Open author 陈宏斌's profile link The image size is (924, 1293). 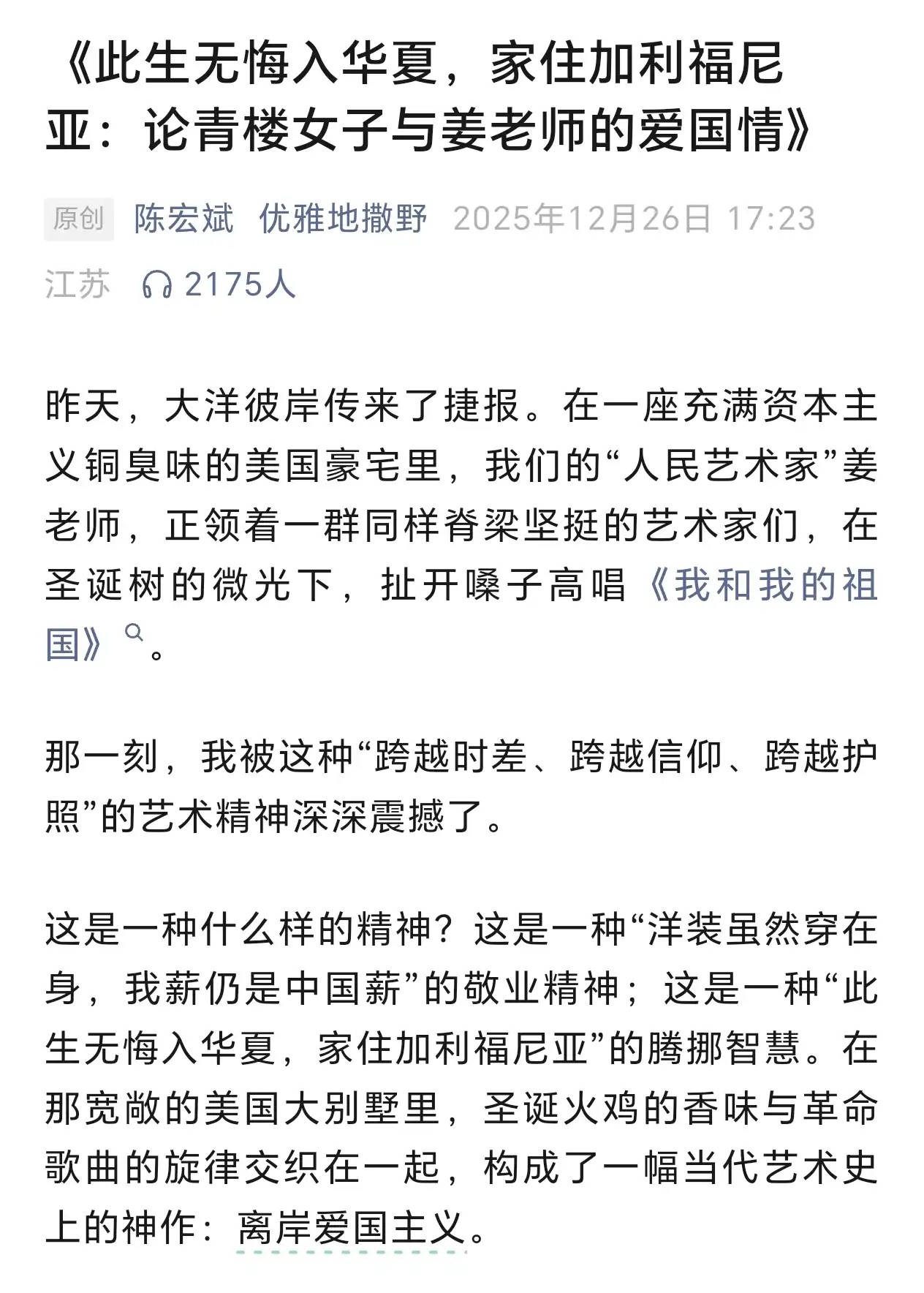[x=183, y=219]
